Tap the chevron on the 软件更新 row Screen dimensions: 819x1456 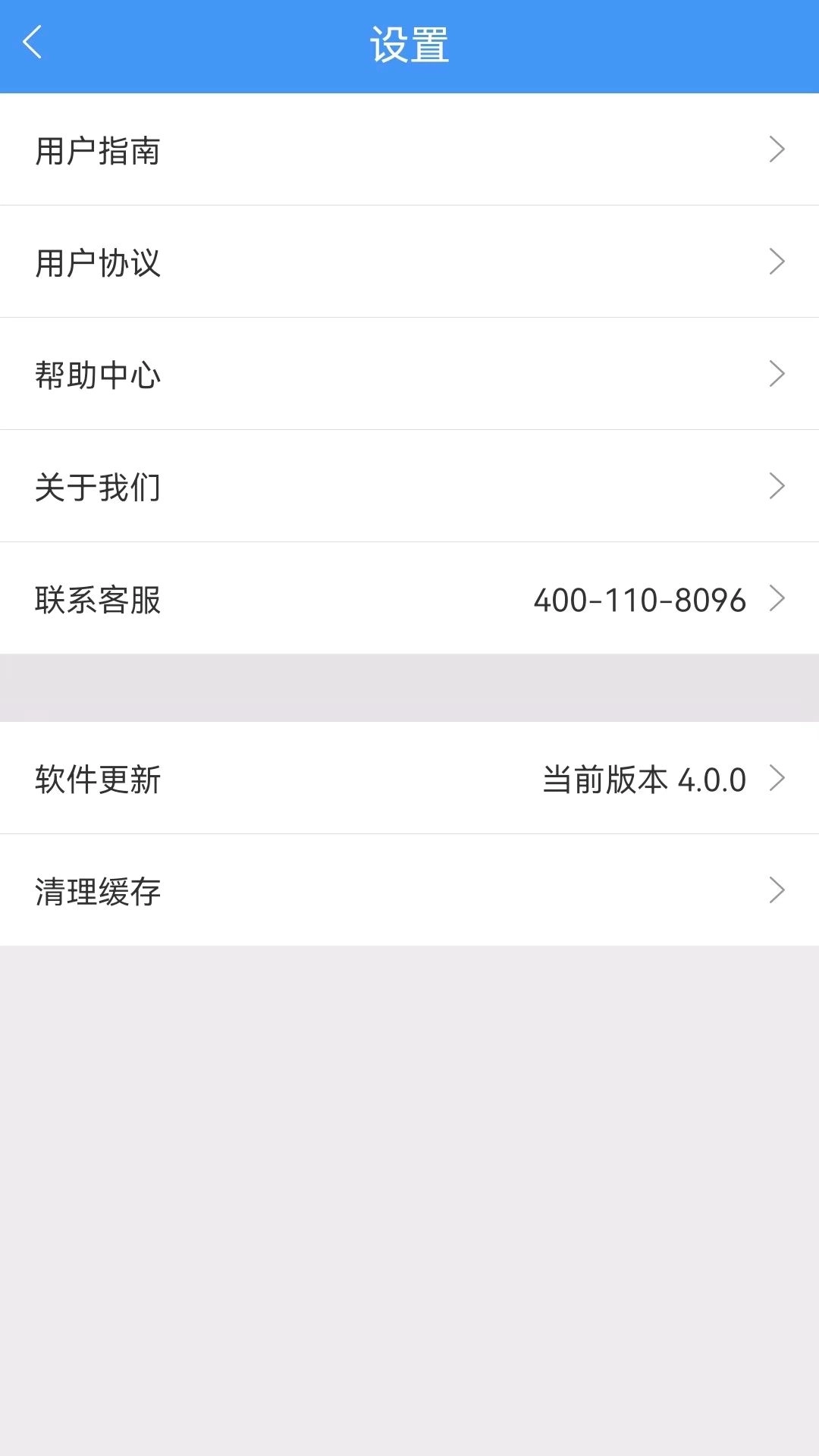[x=778, y=778]
